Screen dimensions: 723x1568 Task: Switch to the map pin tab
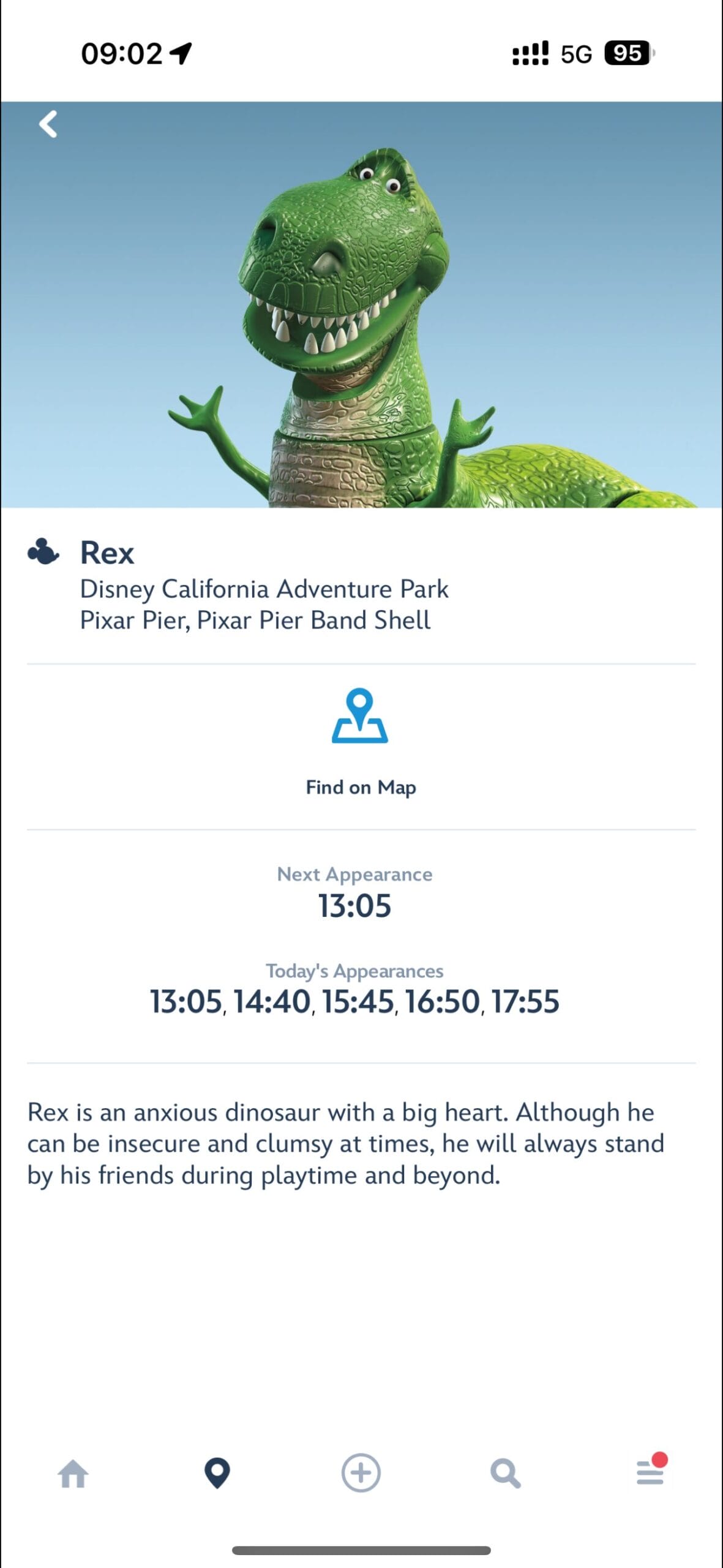(x=217, y=1474)
